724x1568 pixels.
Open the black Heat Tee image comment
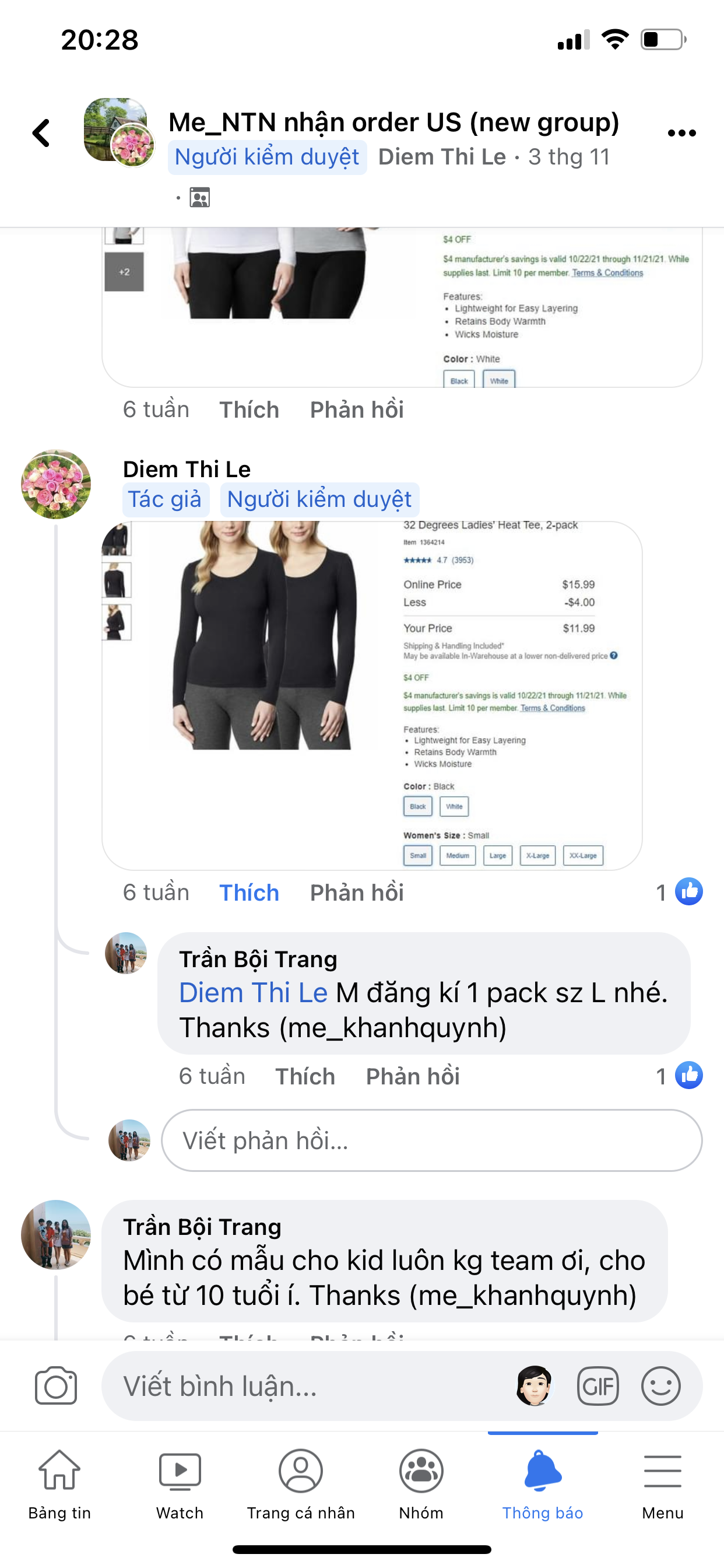371,695
